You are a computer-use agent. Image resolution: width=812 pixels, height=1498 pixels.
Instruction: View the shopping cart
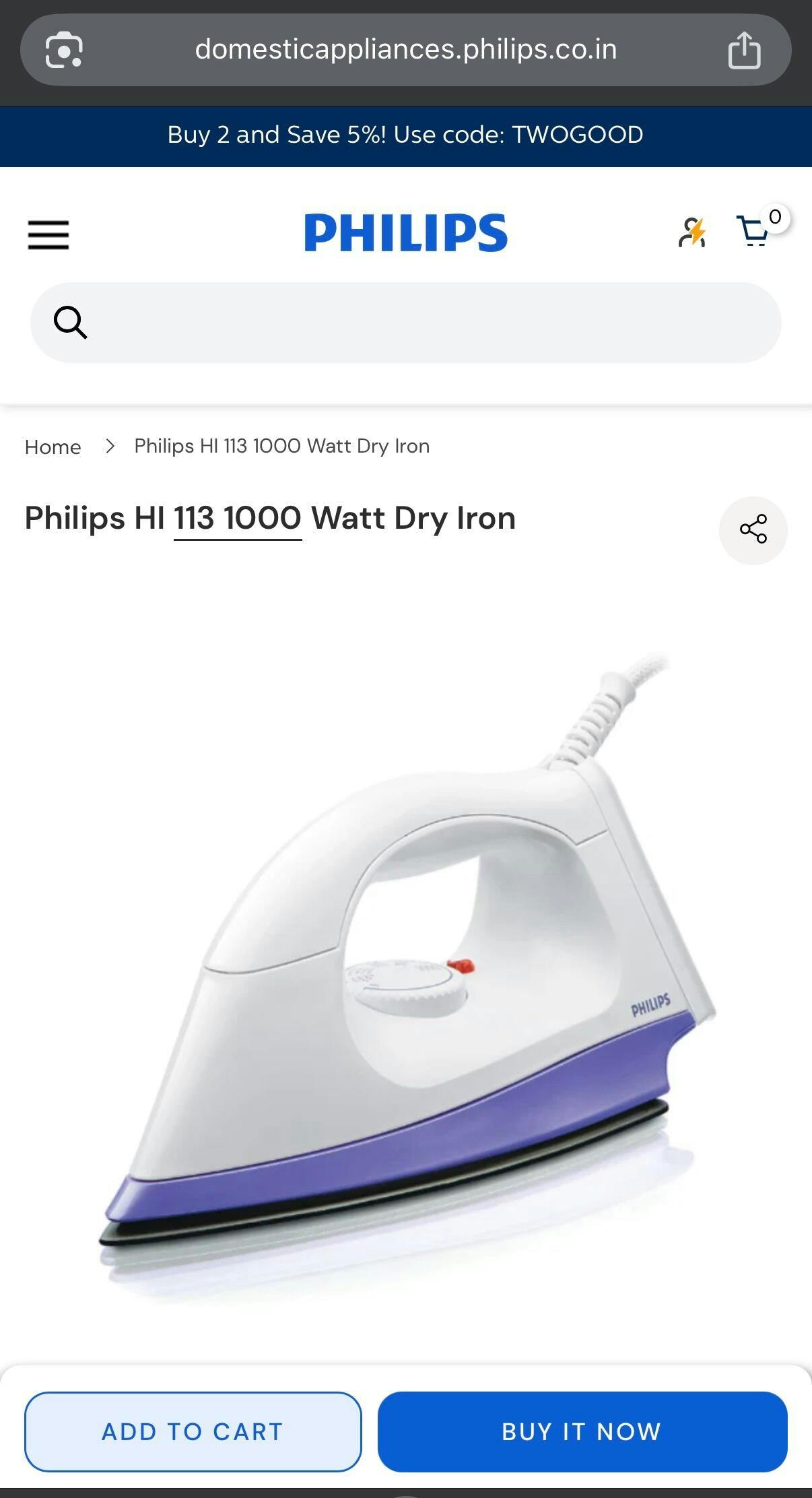(754, 232)
